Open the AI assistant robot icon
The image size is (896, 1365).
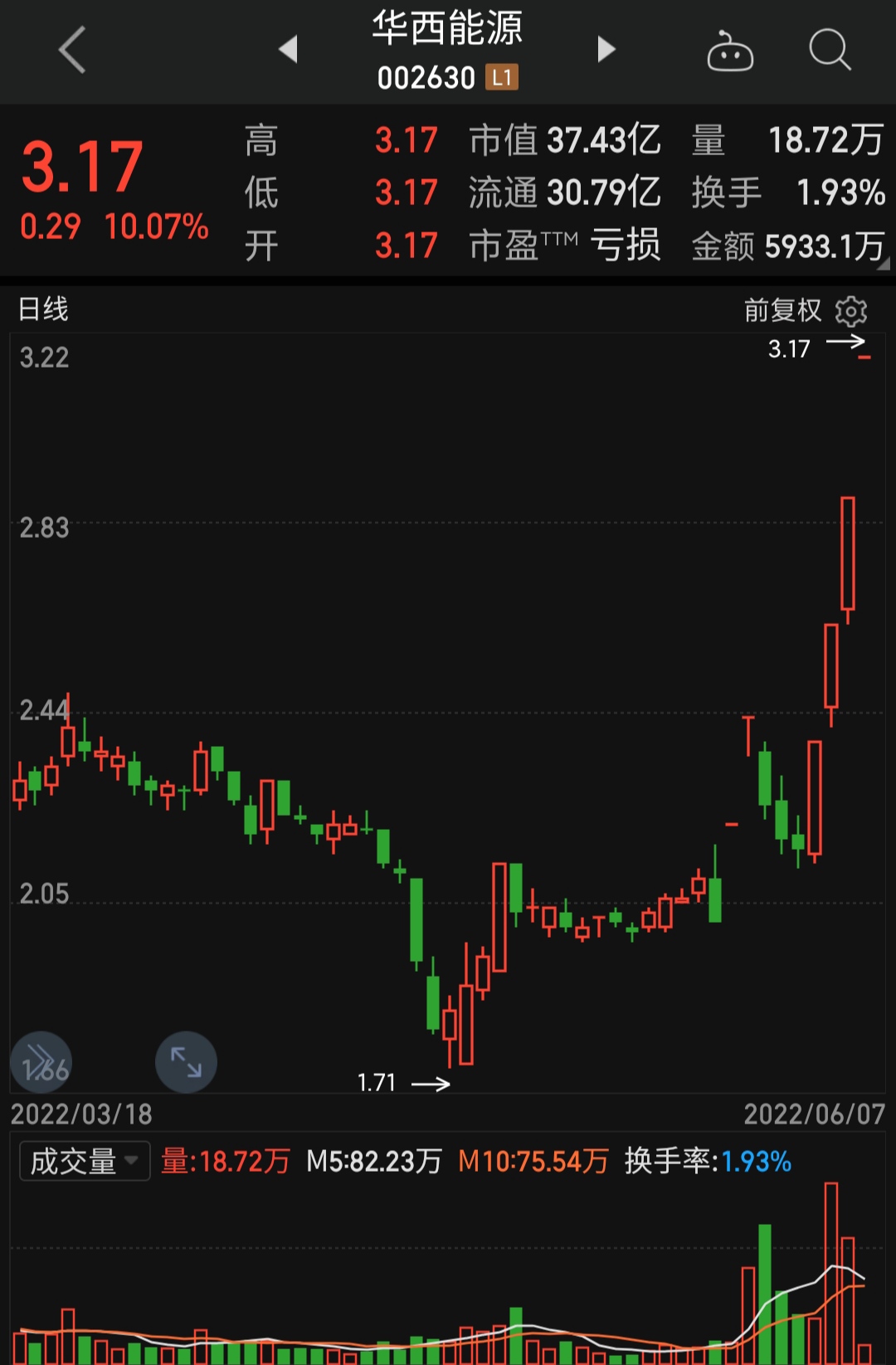730,51
